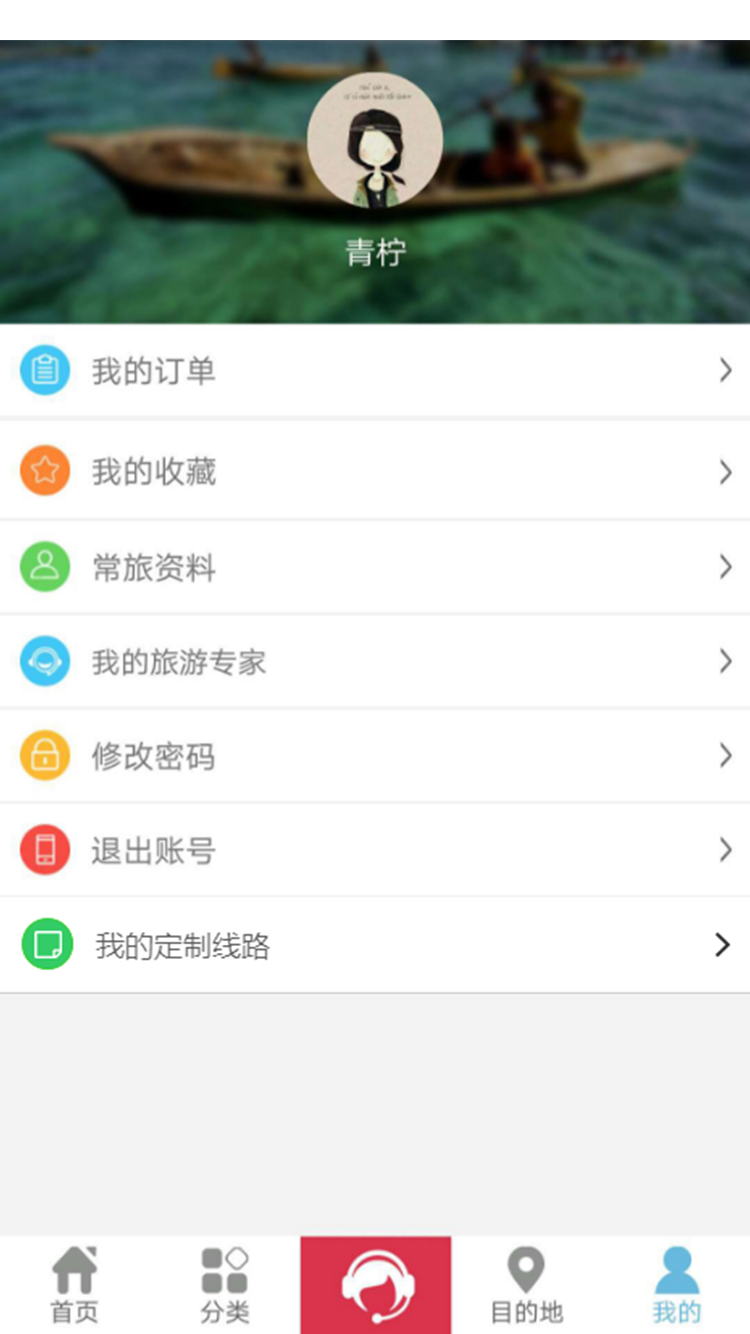
Task: Click the red phone icon for 退出账号
Action: pyautogui.click(x=44, y=849)
